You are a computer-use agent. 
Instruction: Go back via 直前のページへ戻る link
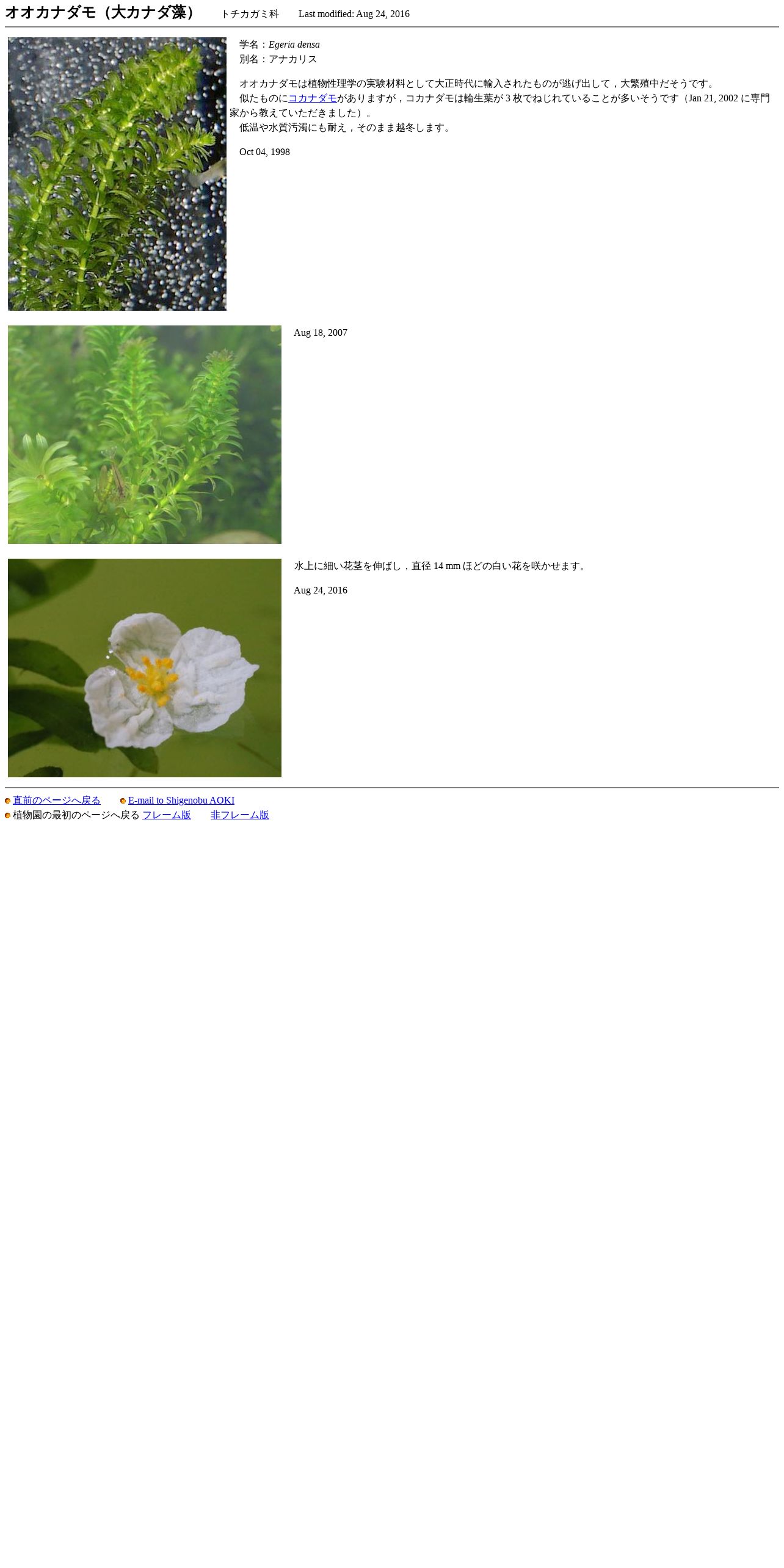click(x=56, y=800)
